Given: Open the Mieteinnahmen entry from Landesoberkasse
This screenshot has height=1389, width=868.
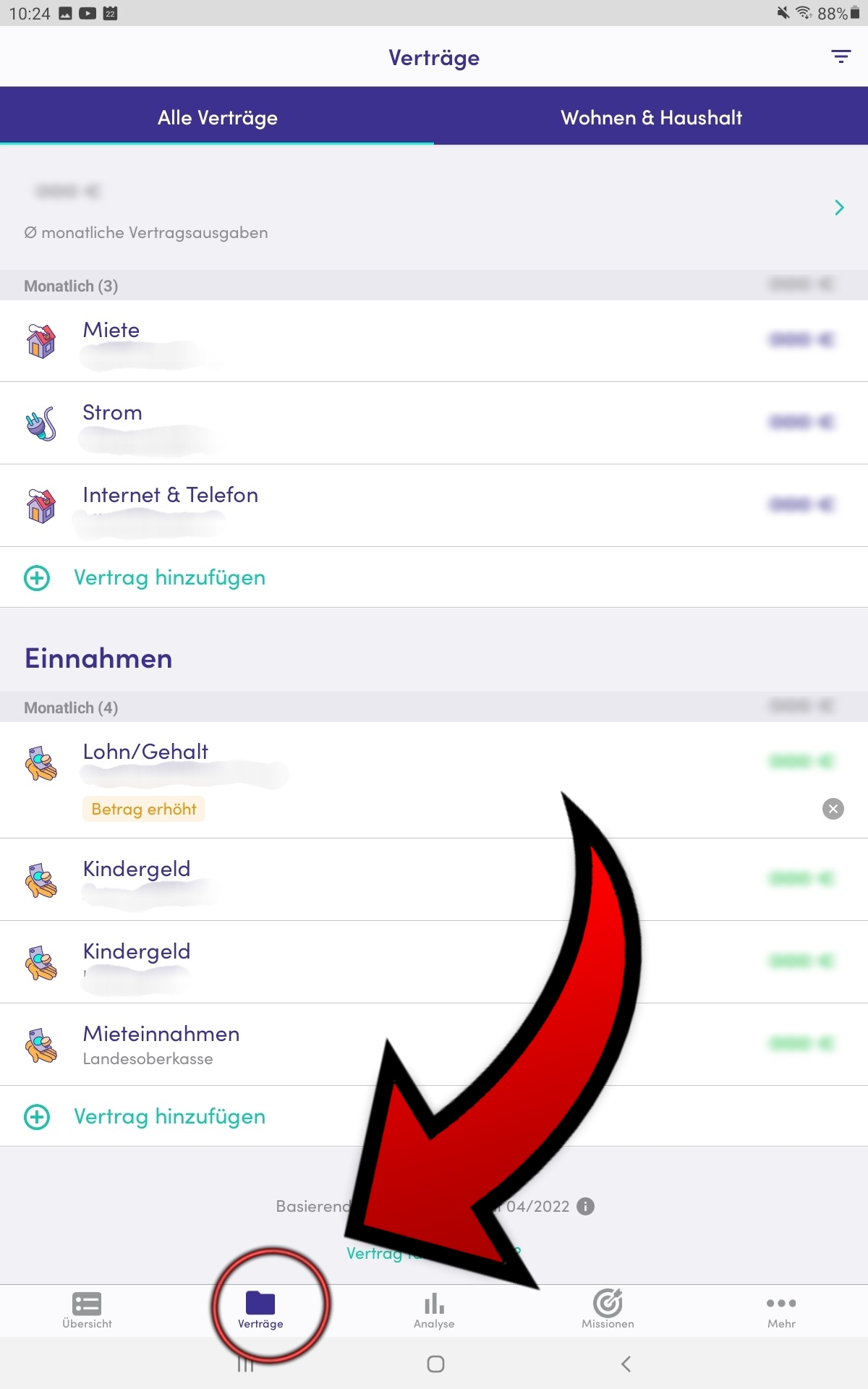Looking at the screenshot, I should [434, 1045].
